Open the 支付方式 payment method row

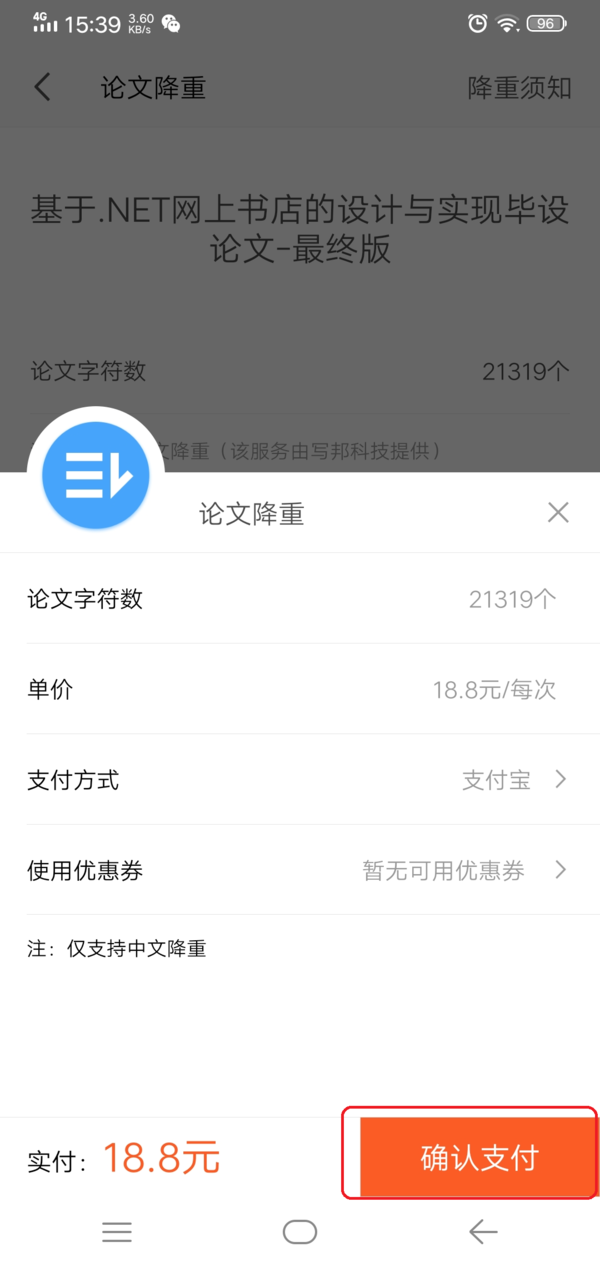pos(300,780)
